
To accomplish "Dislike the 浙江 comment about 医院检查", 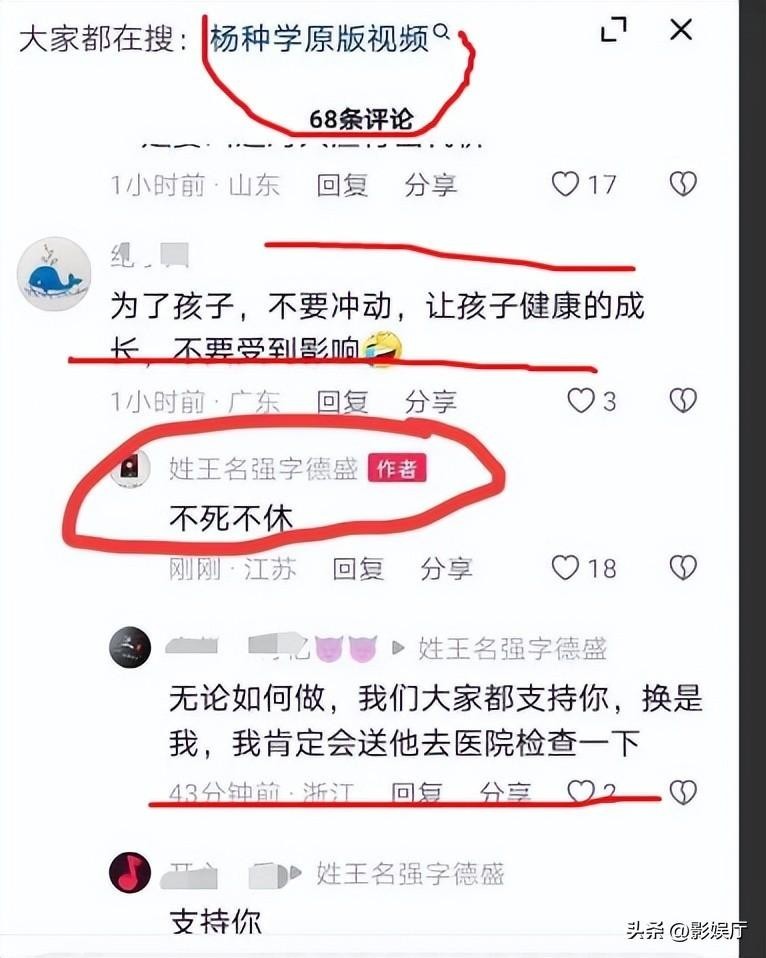I will click(682, 793).
